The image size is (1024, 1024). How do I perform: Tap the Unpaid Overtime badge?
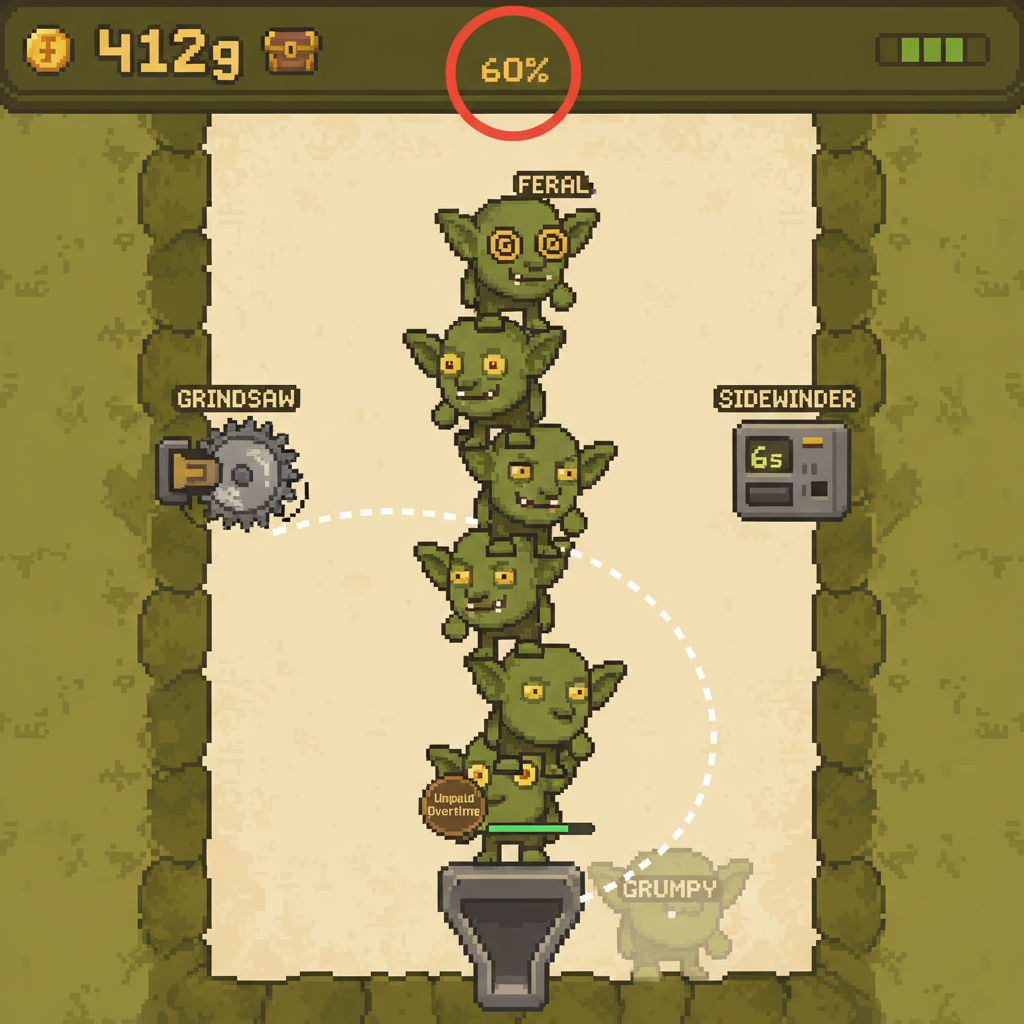tap(453, 805)
